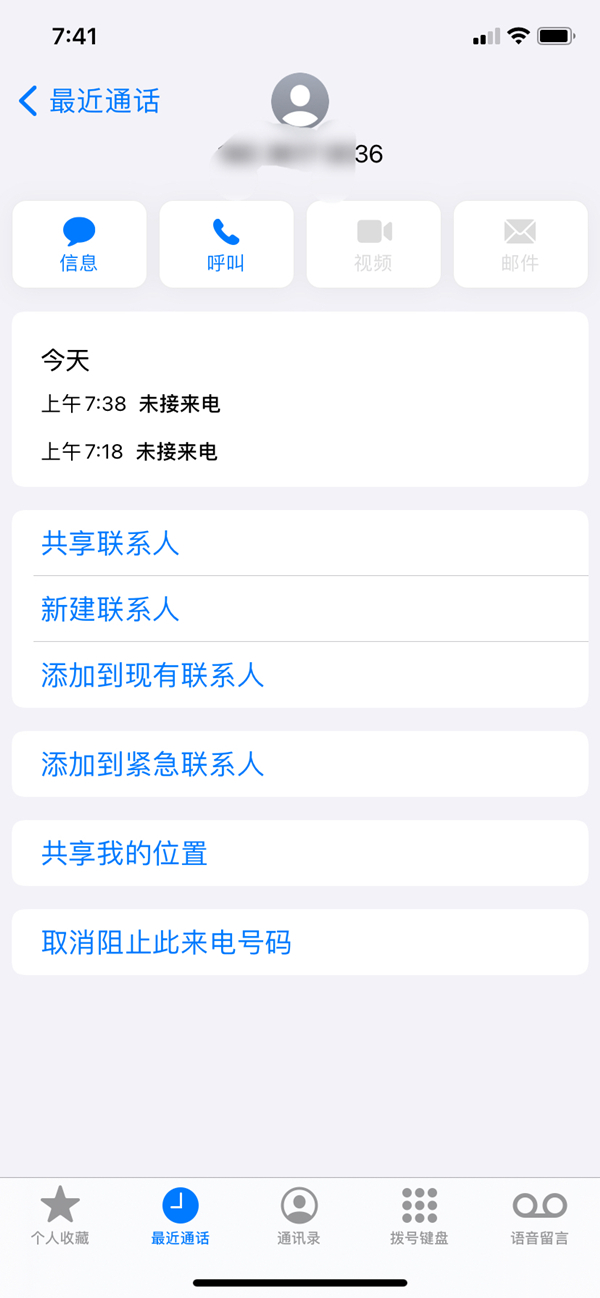Open the 通讯录 tab
This screenshot has width=600, height=1298.
[299, 1216]
